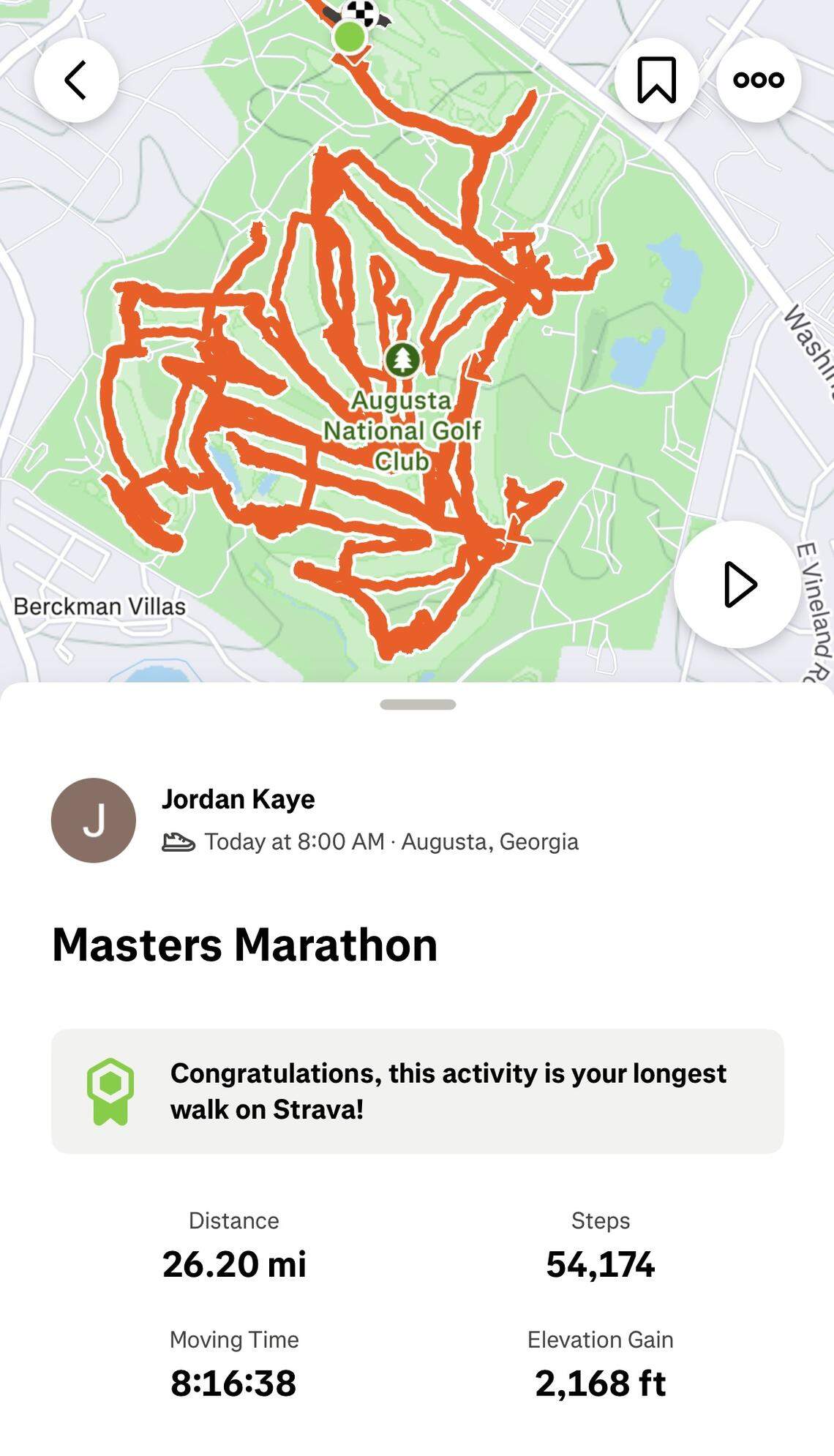The width and height of the screenshot is (834, 1456).
Task: Tap the checkered finish flag marker
Action: pos(360,13)
